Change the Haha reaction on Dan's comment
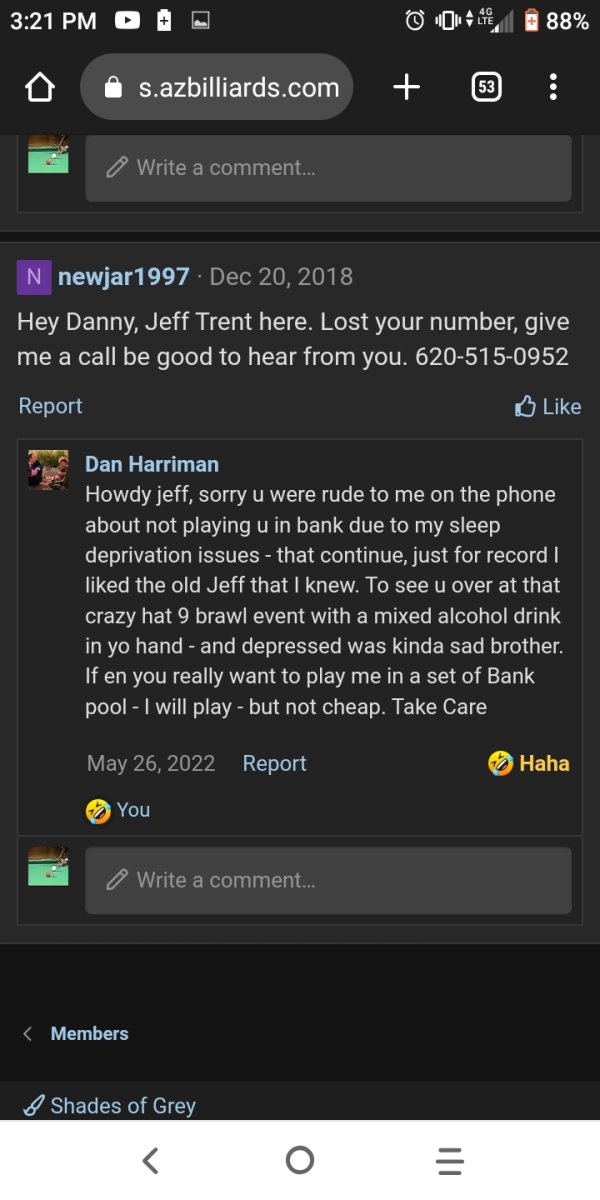600x1200 pixels. pyautogui.click(x=529, y=763)
